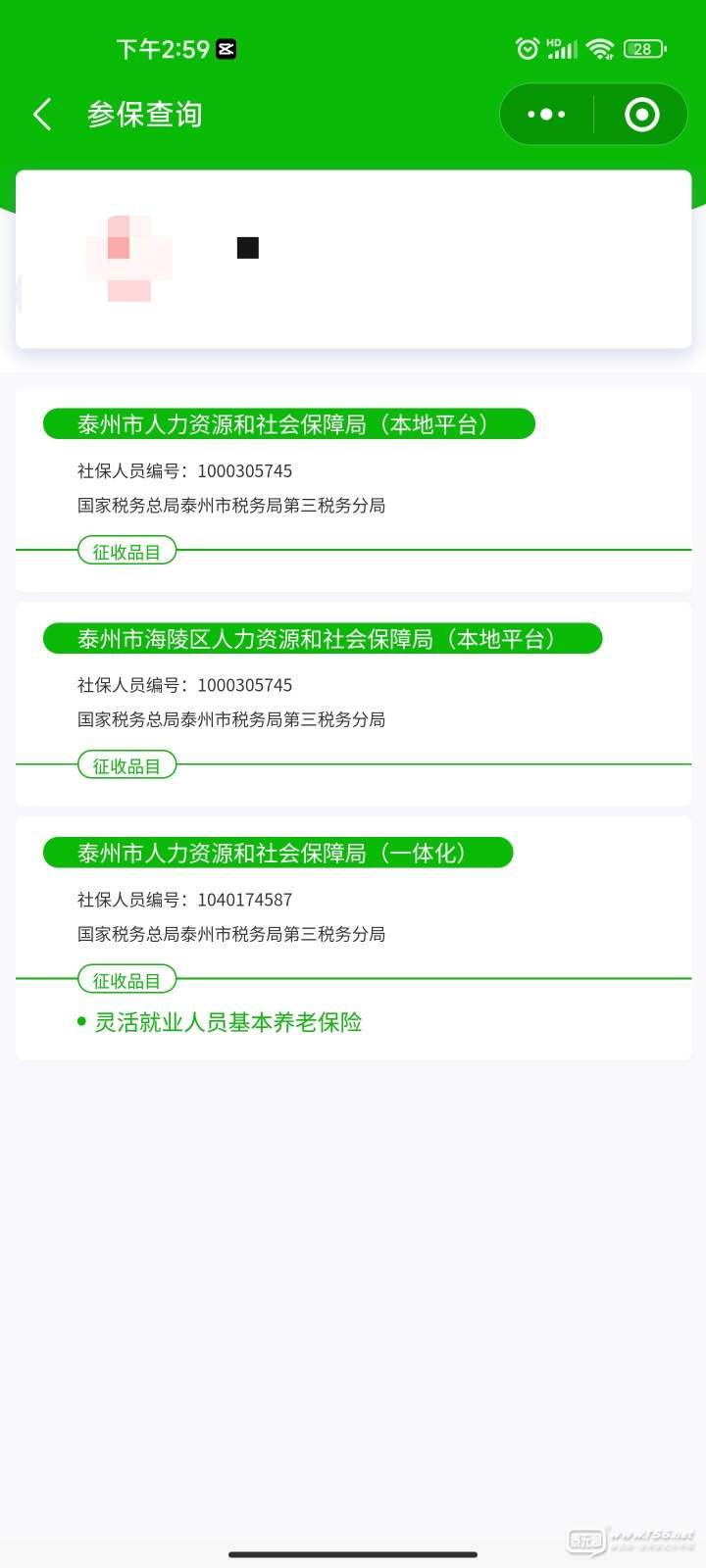This screenshot has width=706, height=1568.
Task: Open 泰州市人力资源和社会保障局（一体化）card
Action: 277,853
